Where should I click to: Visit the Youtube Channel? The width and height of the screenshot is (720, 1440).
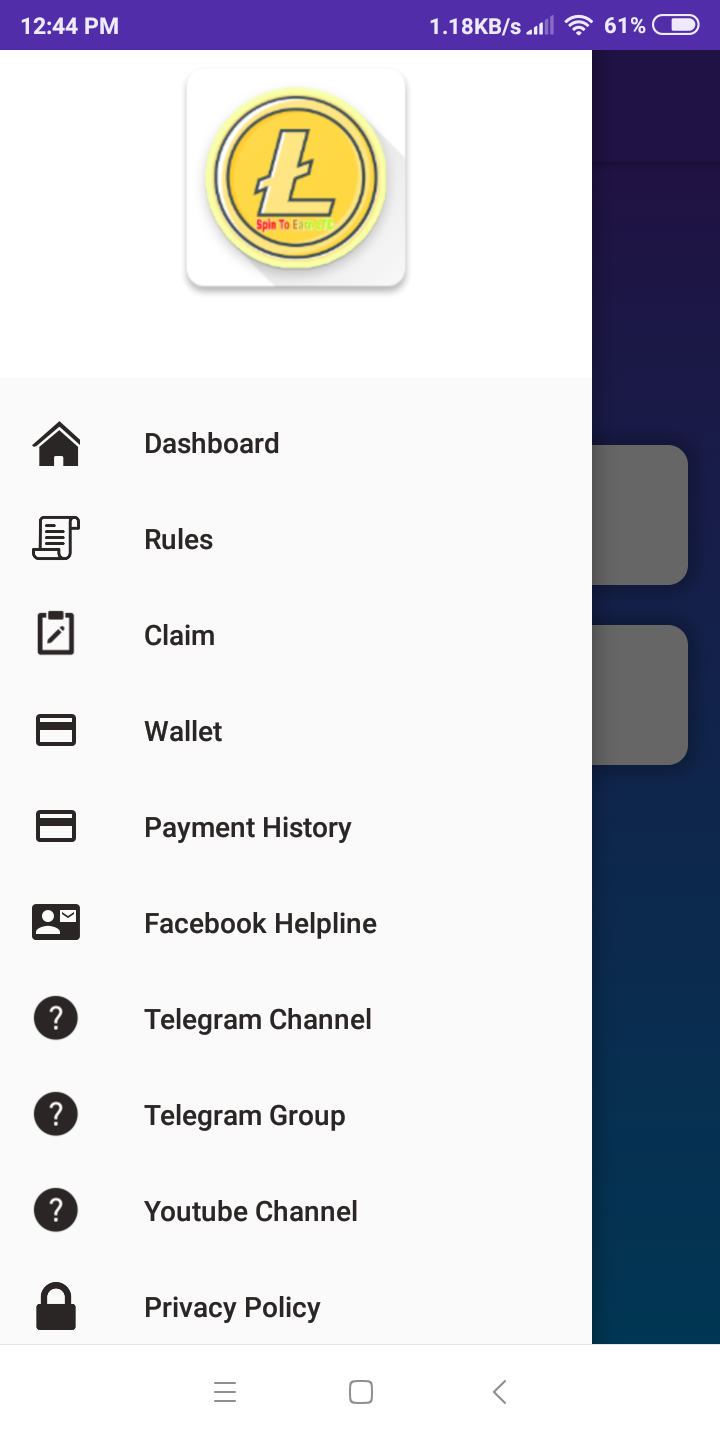pyautogui.click(x=250, y=1211)
